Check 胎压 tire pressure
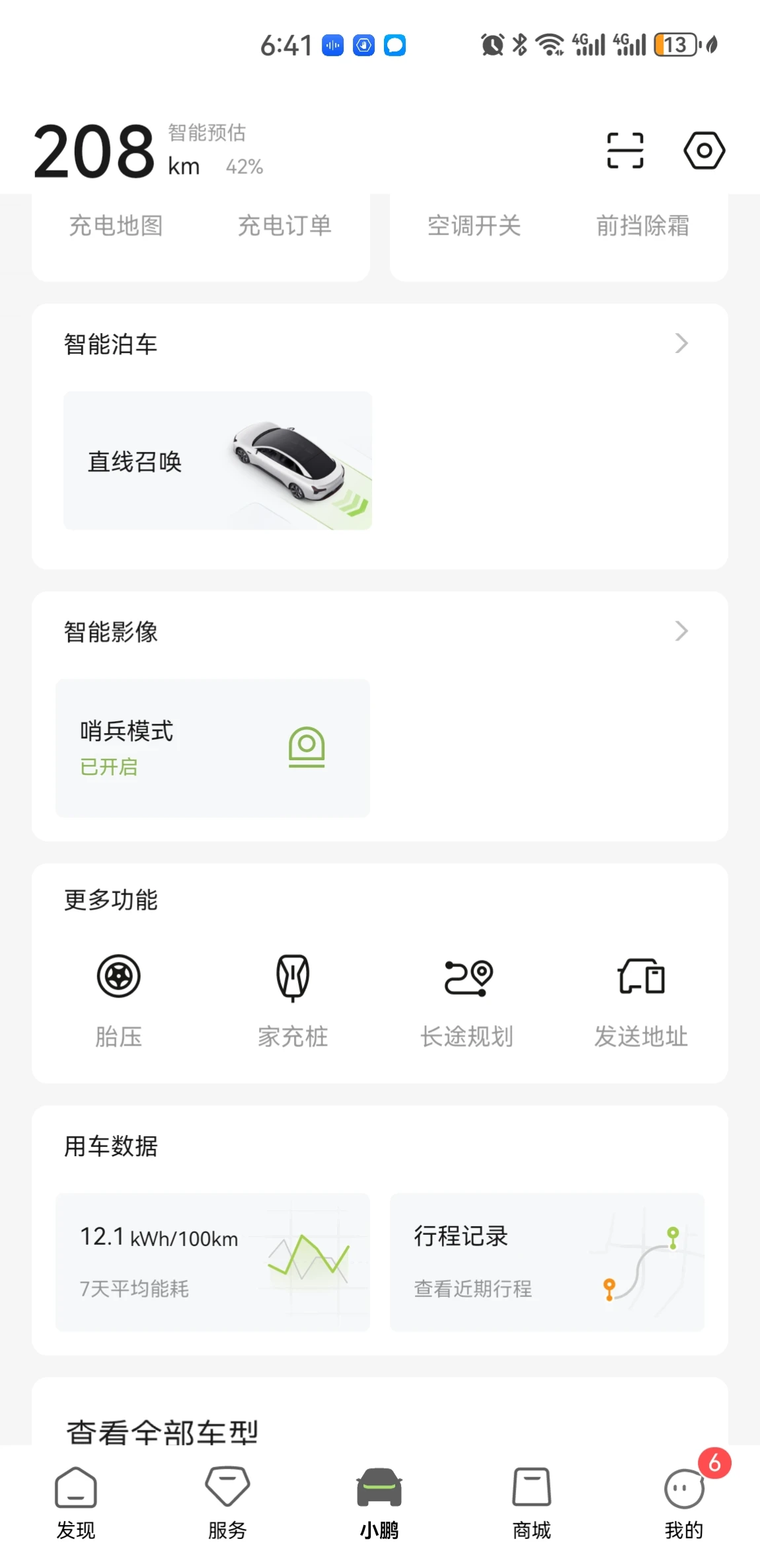Viewport: 760px width, 1568px height. (x=119, y=1000)
